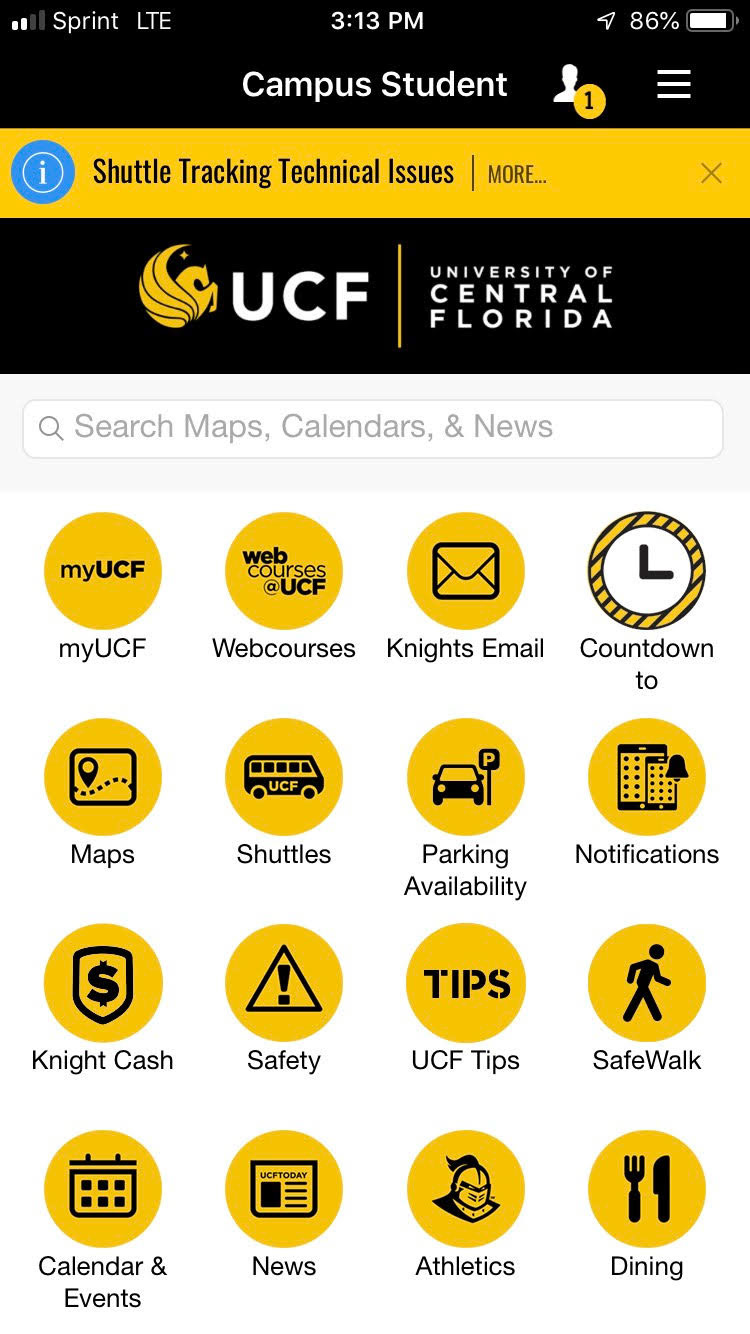The height and width of the screenshot is (1334, 750).
Task: View Dining options
Action: point(646,1189)
